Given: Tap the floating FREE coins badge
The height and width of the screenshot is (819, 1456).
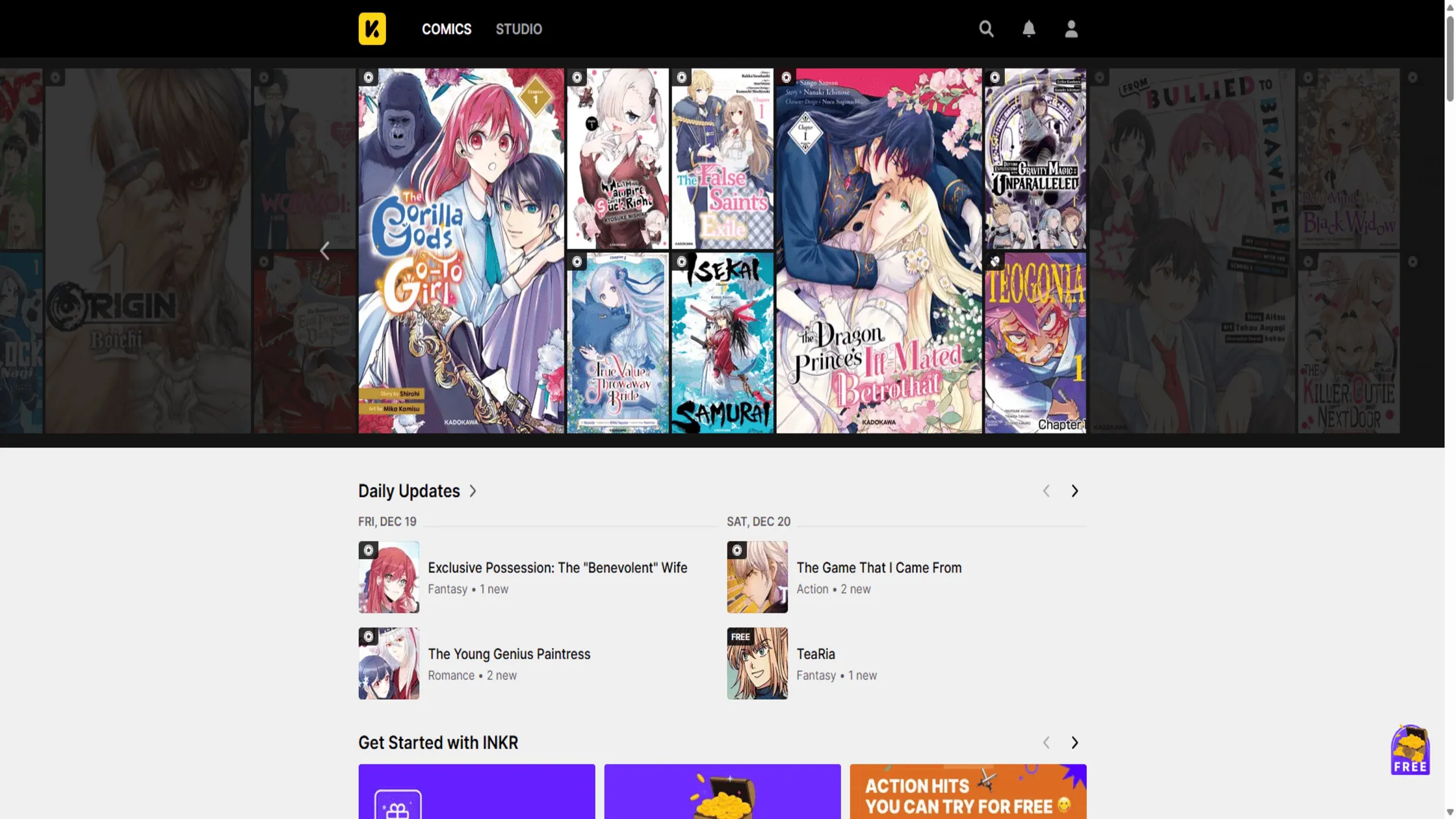Looking at the screenshot, I should (x=1409, y=749).
